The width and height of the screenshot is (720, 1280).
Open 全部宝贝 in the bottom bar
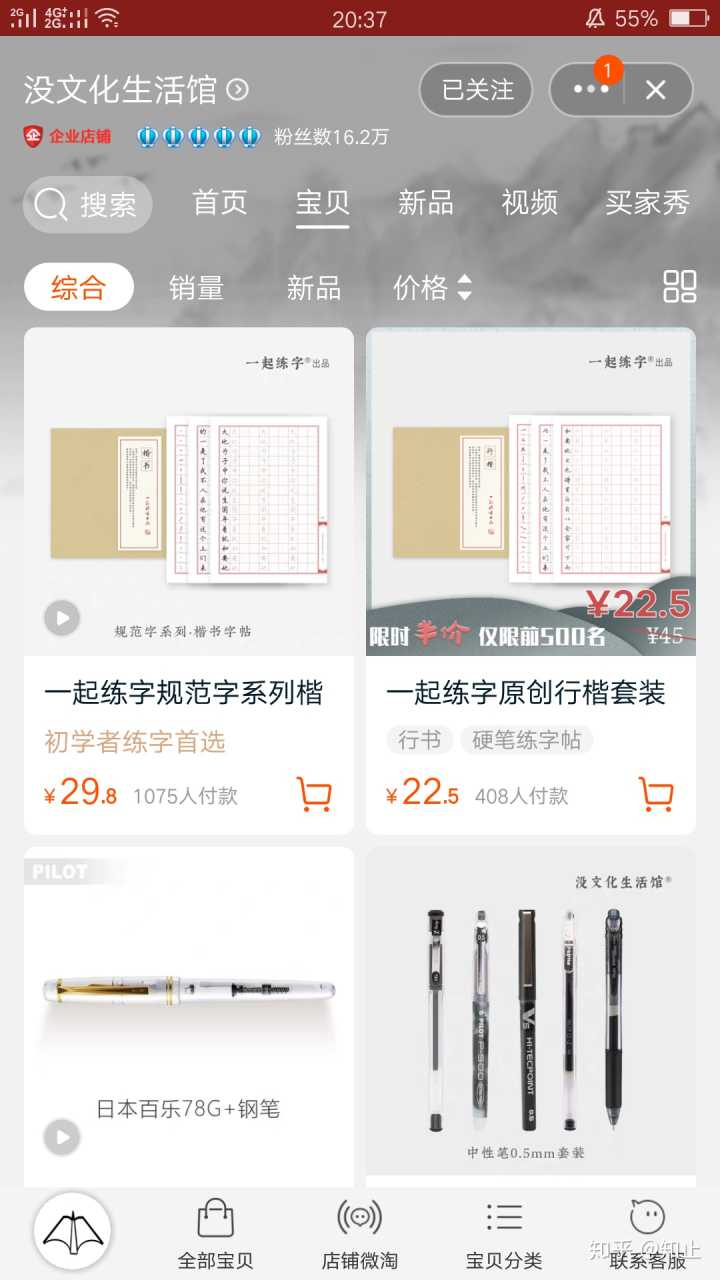[215, 1235]
